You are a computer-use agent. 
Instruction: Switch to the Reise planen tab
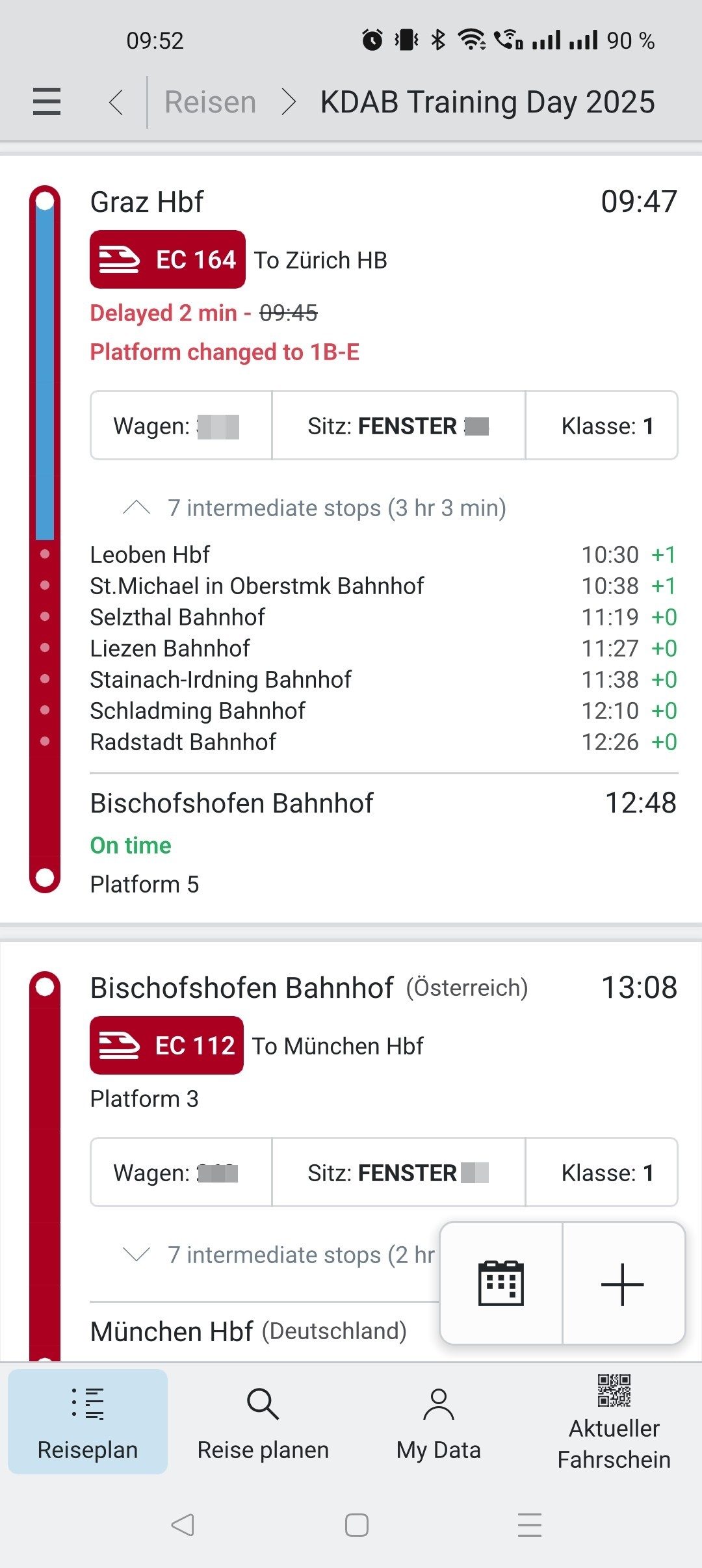click(263, 1422)
